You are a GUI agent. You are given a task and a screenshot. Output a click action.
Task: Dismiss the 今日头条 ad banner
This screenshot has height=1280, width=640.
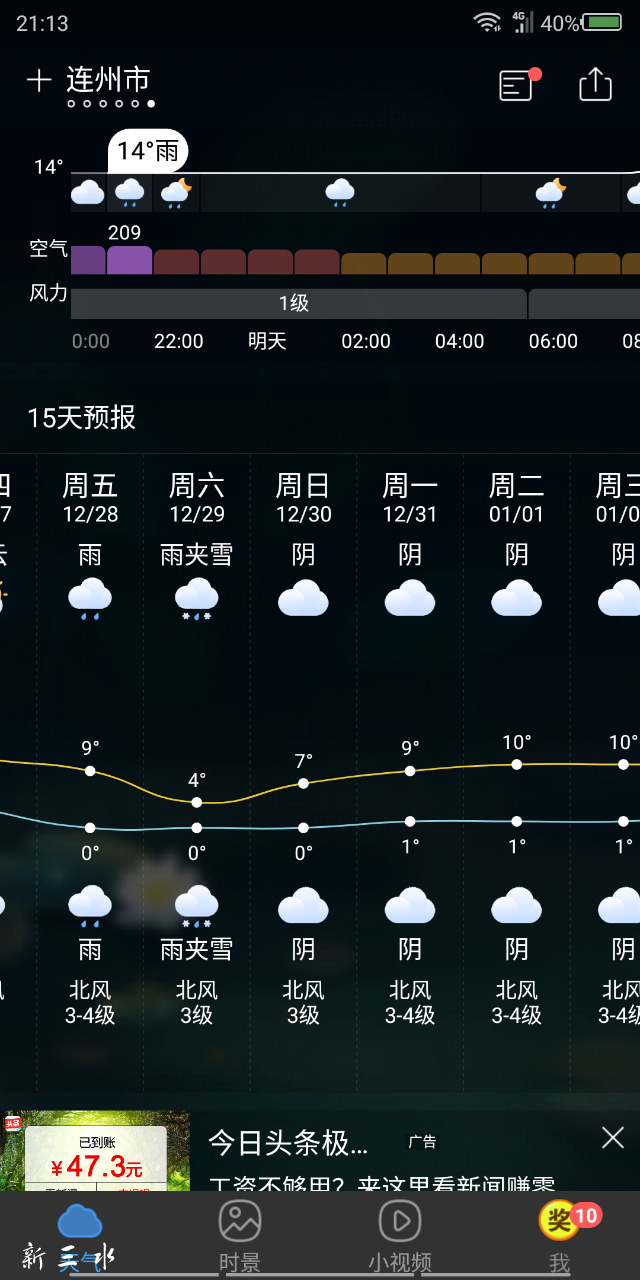tap(612, 1137)
